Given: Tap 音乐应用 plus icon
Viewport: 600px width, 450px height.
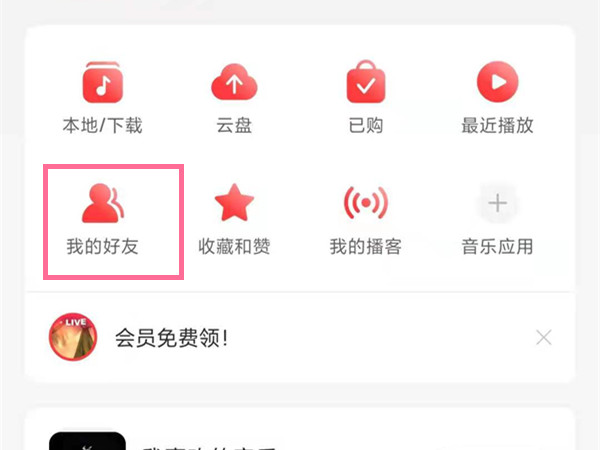Looking at the screenshot, I should [x=497, y=204].
